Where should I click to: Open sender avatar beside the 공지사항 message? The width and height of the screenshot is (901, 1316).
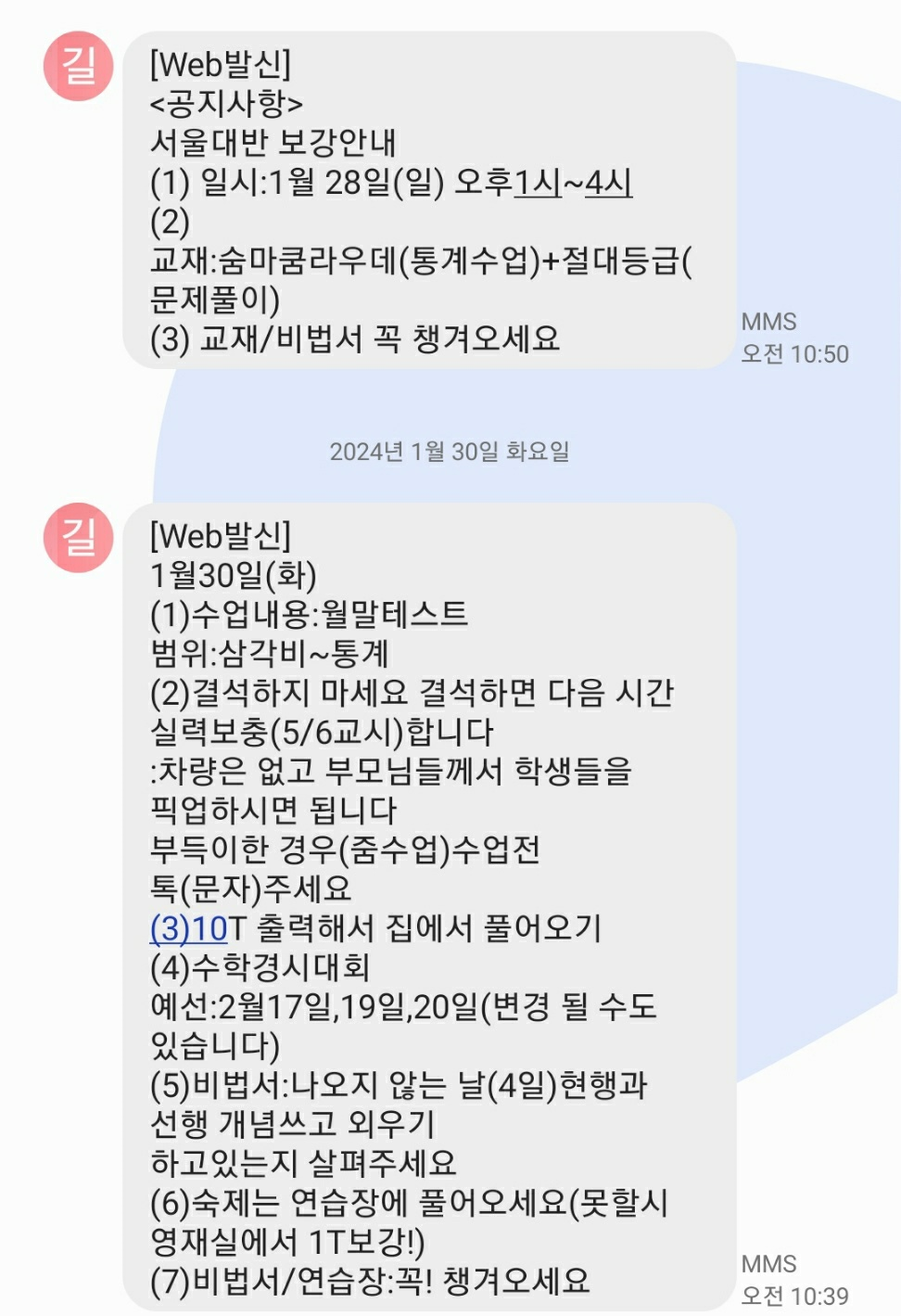(x=79, y=67)
